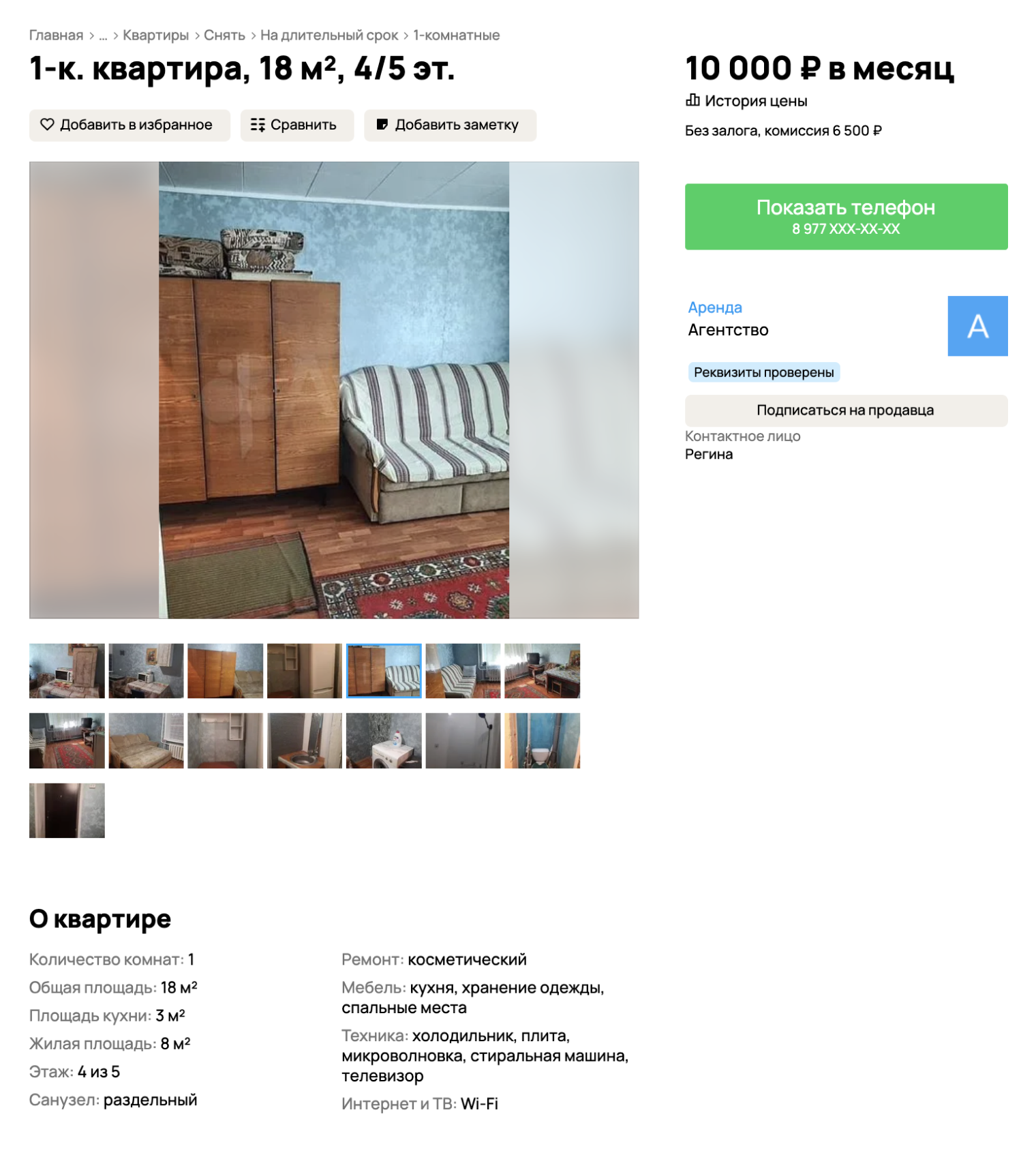Go to the Главная breadcrumb
This screenshot has width=1036, height=1155.
(x=56, y=35)
